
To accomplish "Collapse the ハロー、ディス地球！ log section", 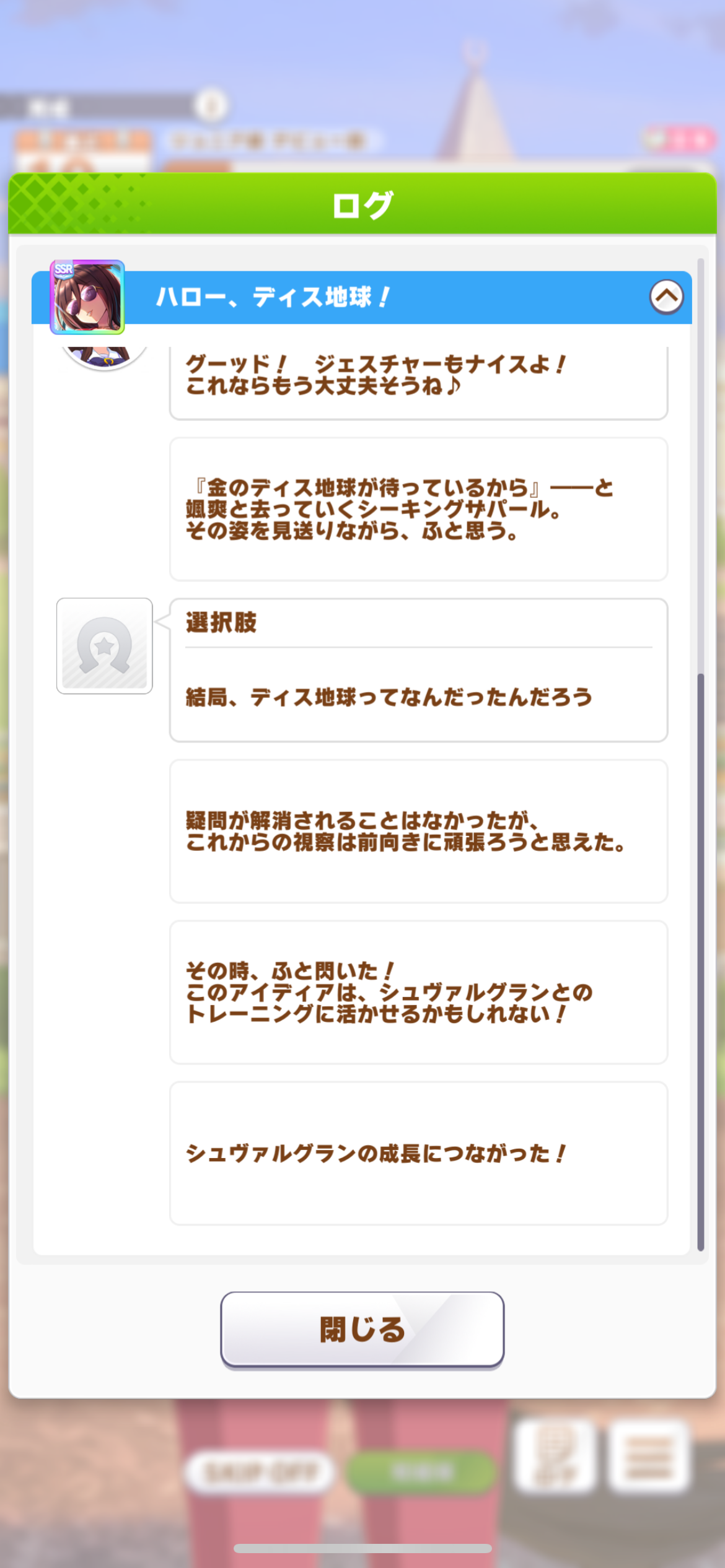I will tap(666, 297).
